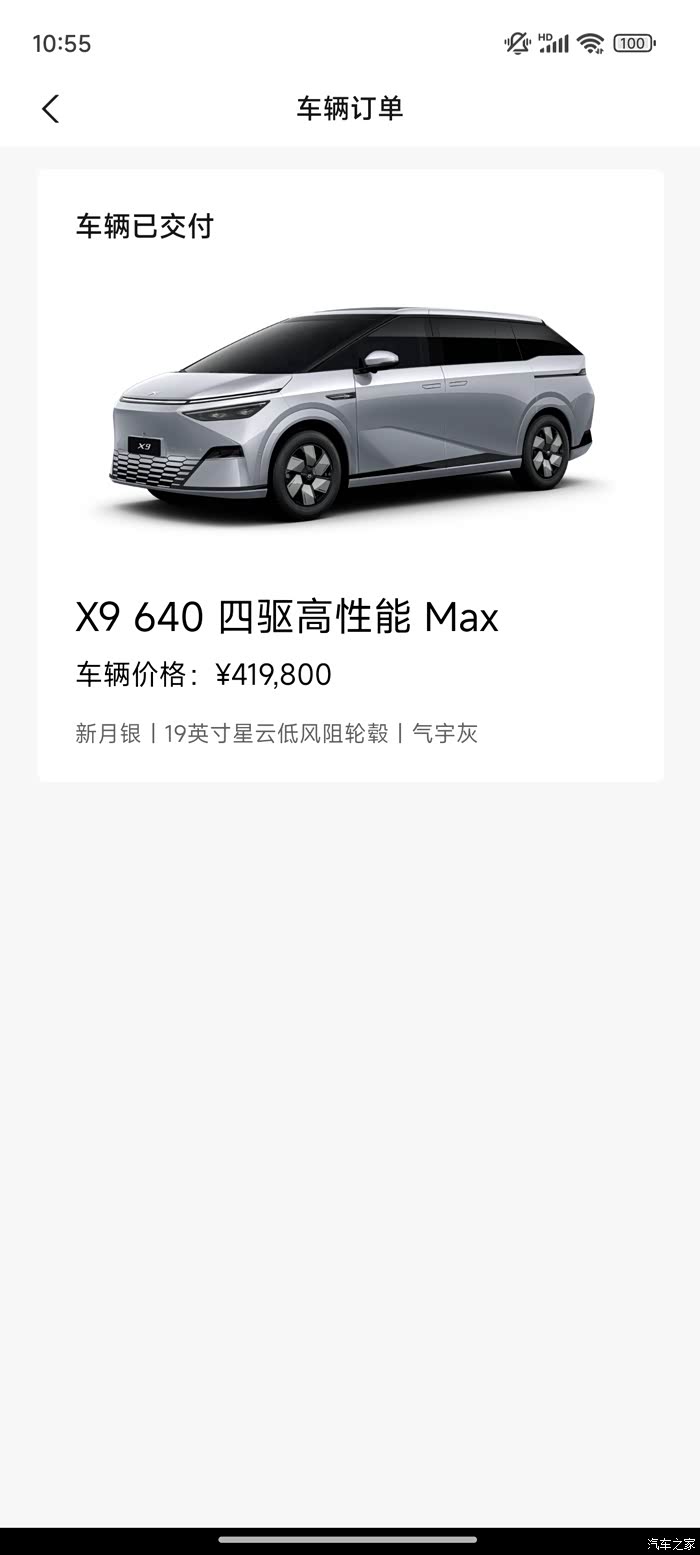
Task: Open the X9 640 四驱高性能 Max order card
Action: click(x=350, y=476)
